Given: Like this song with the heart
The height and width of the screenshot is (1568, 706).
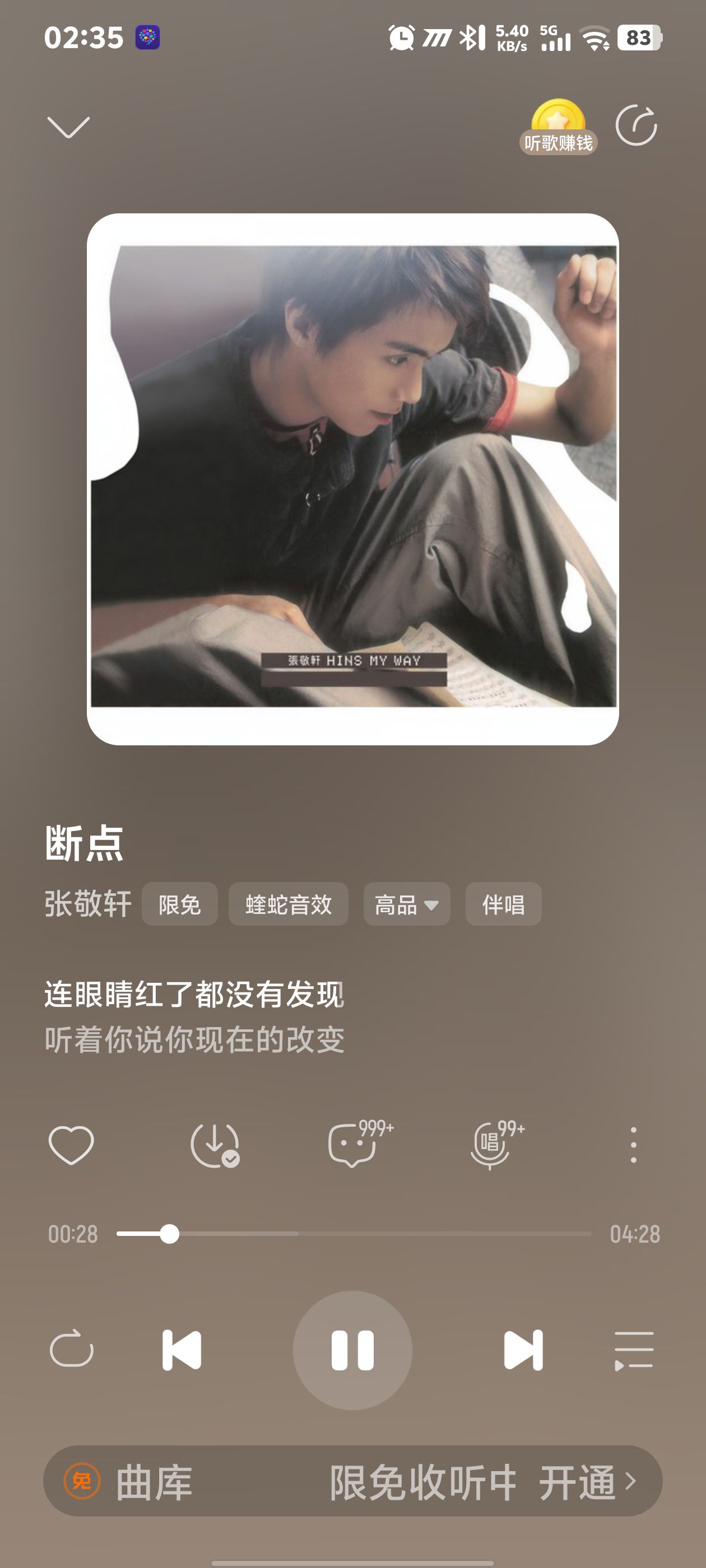Looking at the screenshot, I should pyautogui.click(x=71, y=1145).
